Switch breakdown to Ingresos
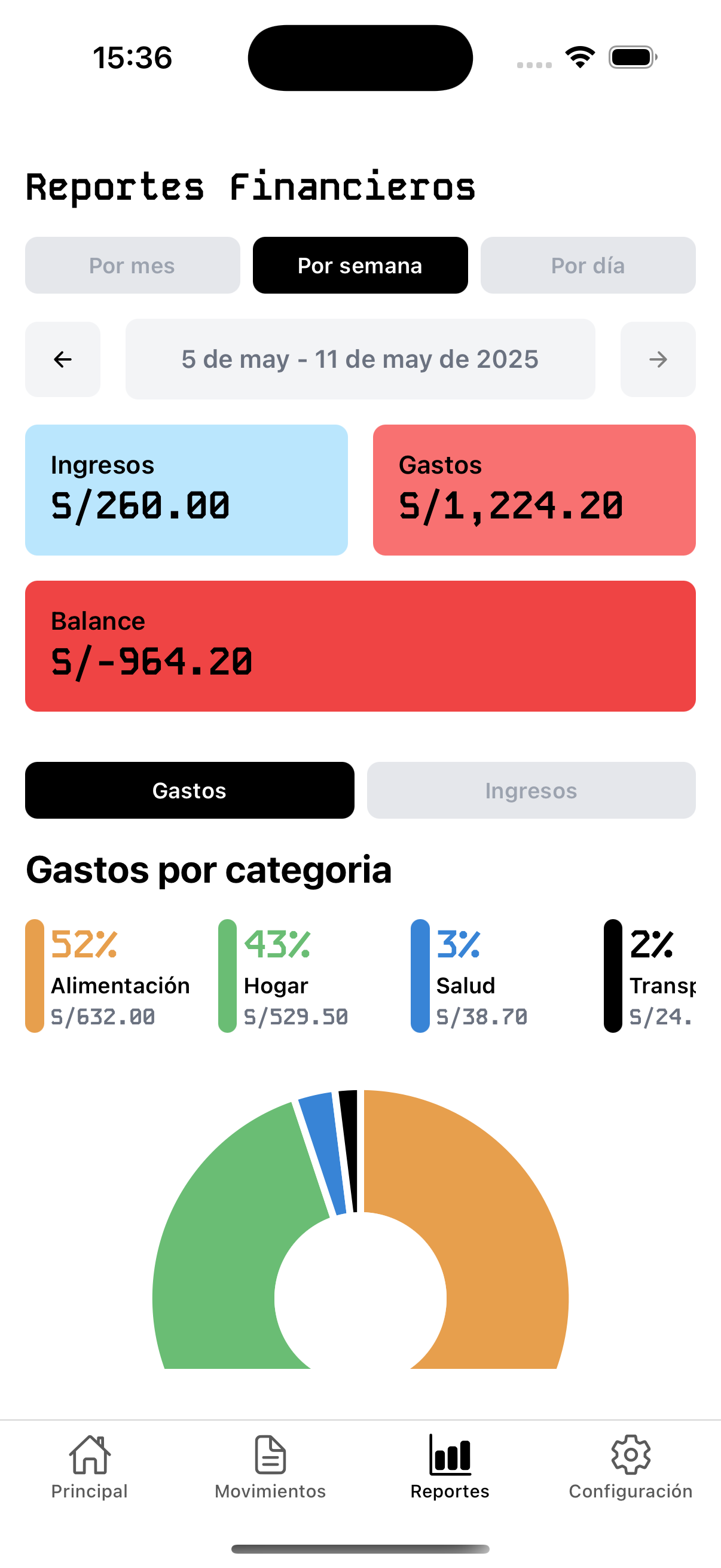Screen dimensions: 721x1568 (x=530, y=790)
